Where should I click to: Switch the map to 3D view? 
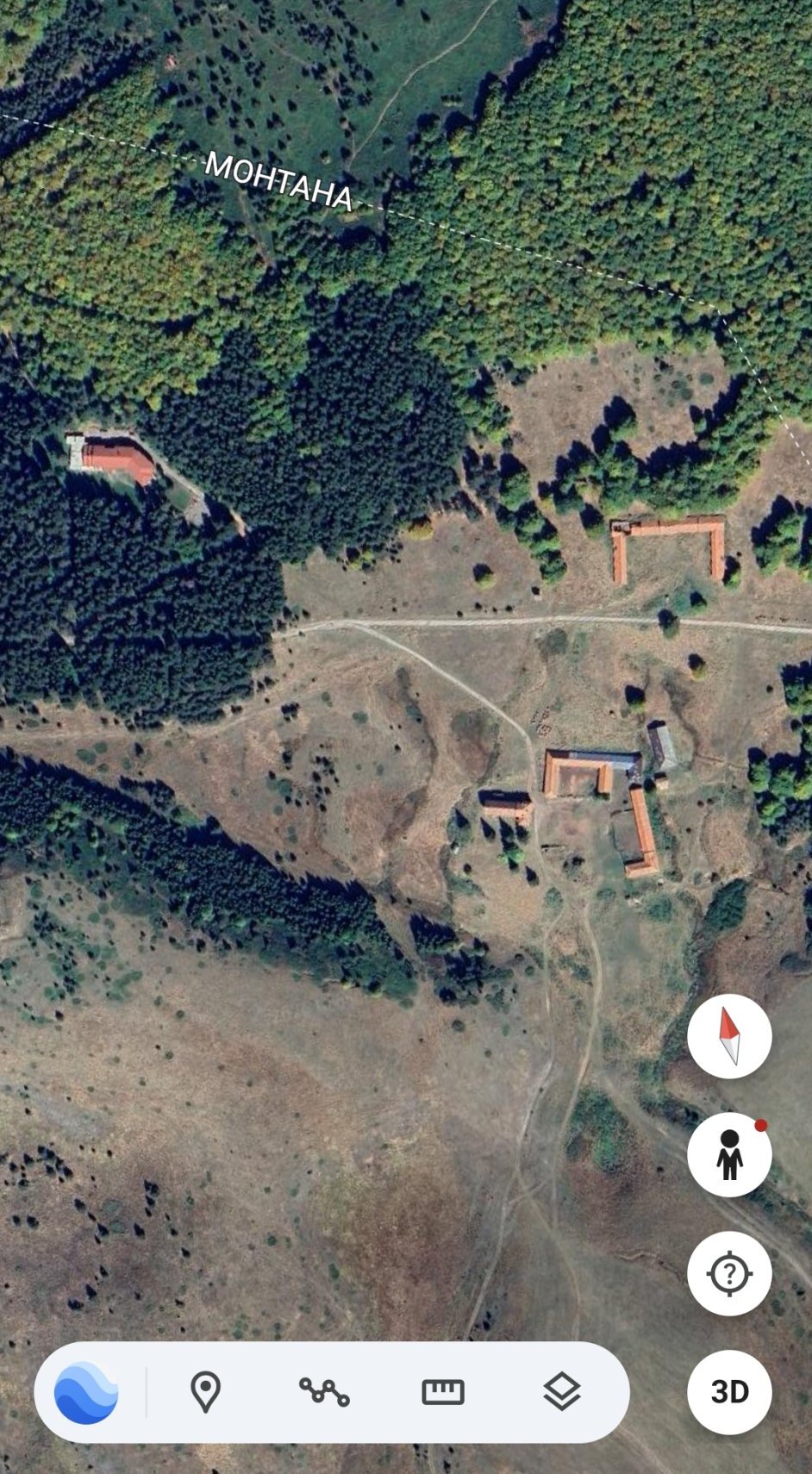[729, 1391]
